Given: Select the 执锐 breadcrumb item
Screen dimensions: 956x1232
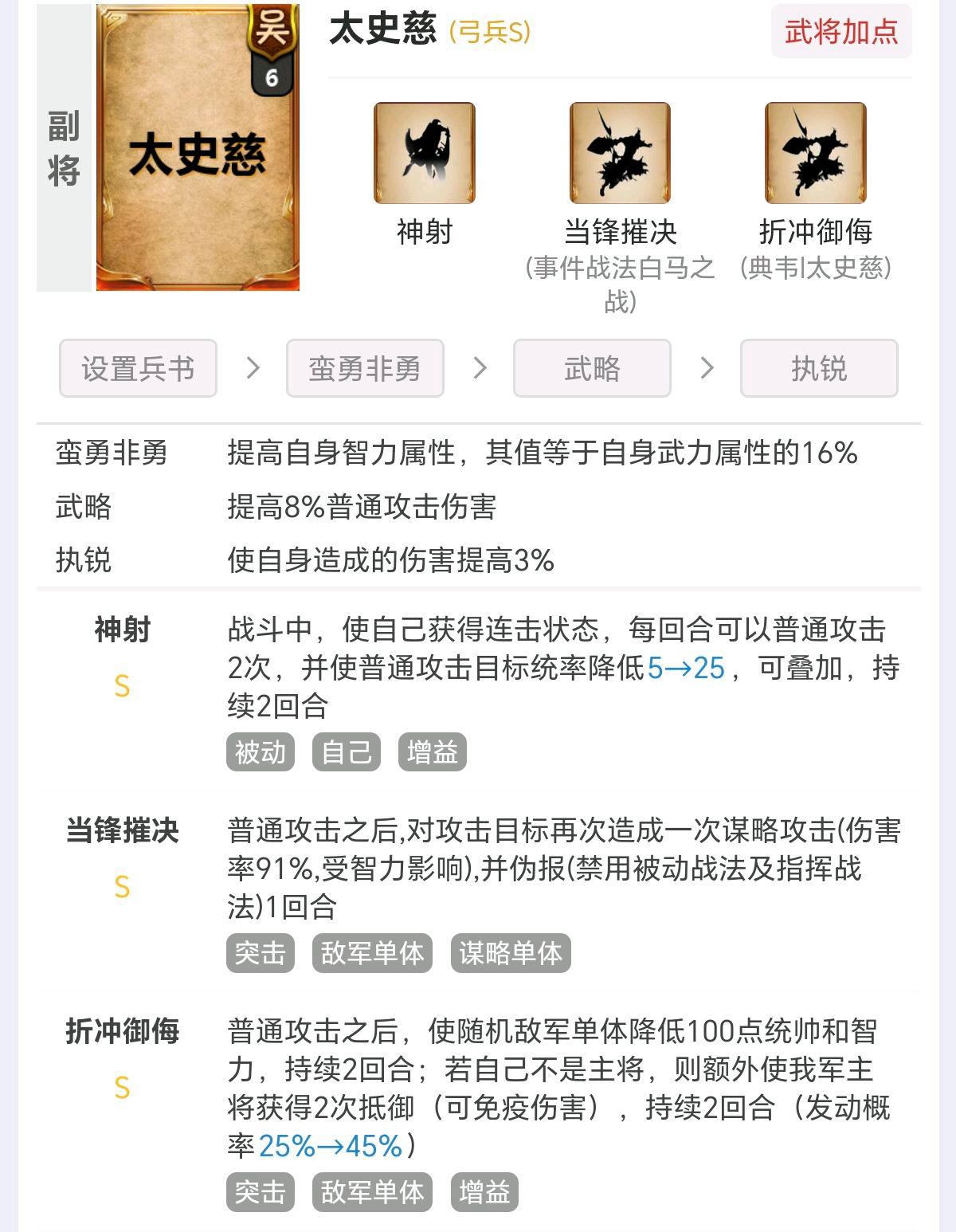Looking at the screenshot, I should [x=818, y=368].
